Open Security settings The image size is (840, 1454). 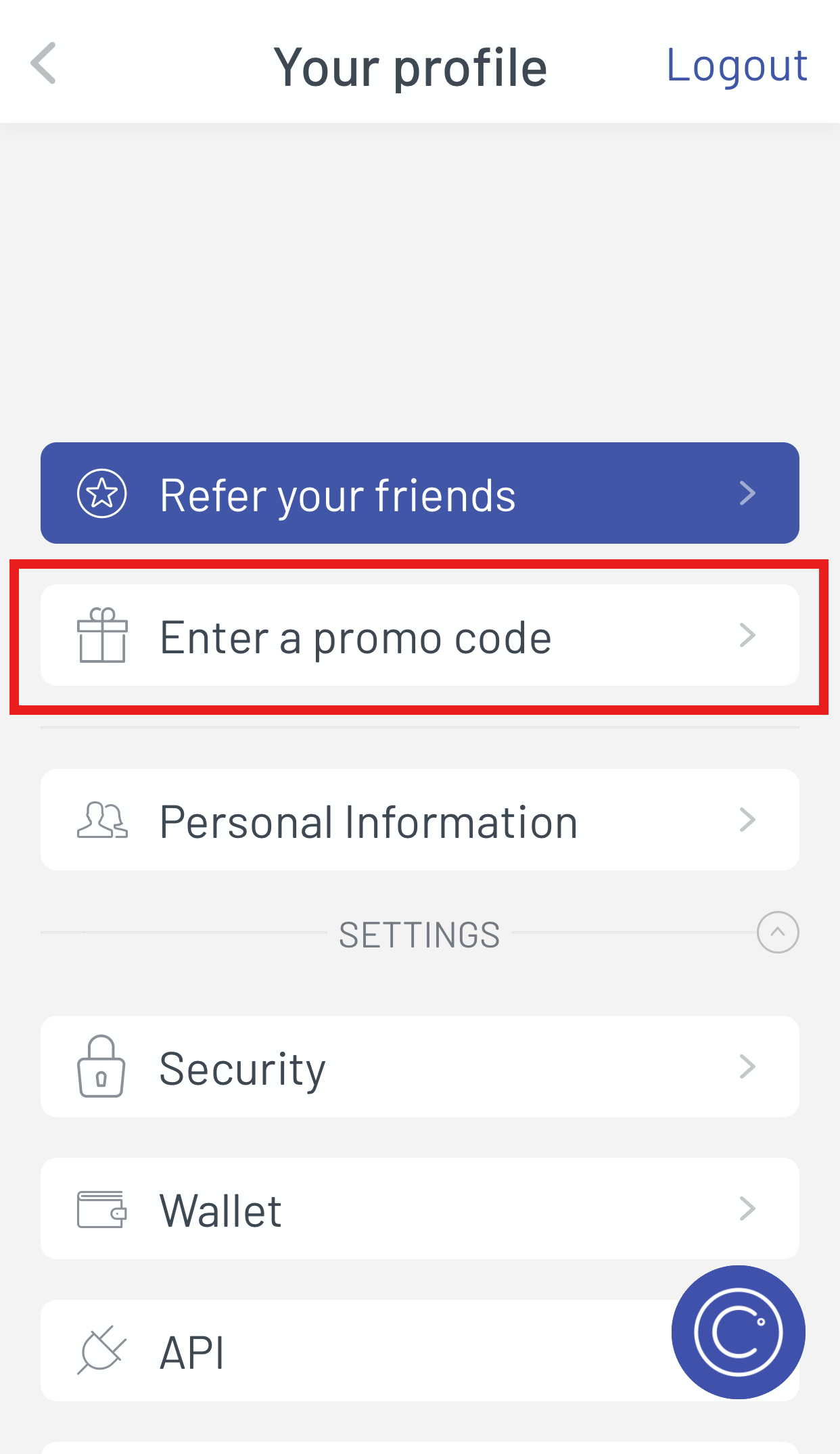tap(420, 1066)
